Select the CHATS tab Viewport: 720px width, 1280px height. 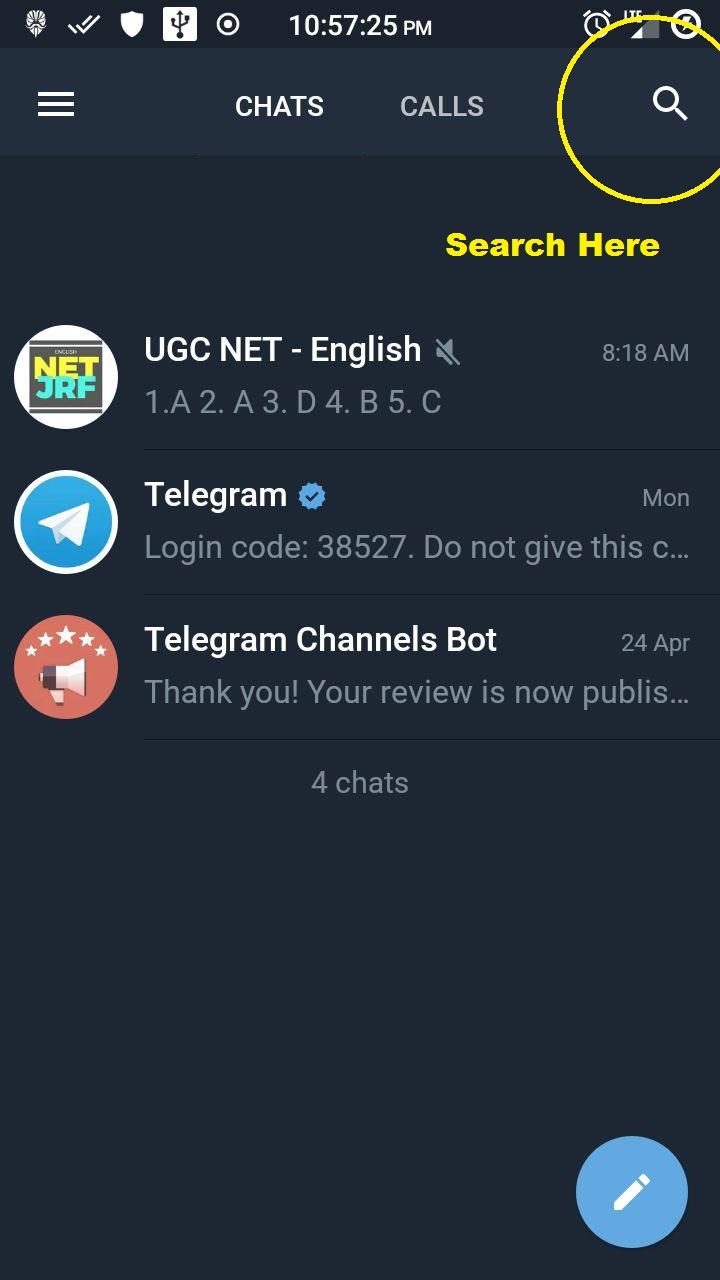[x=279, y=106]
